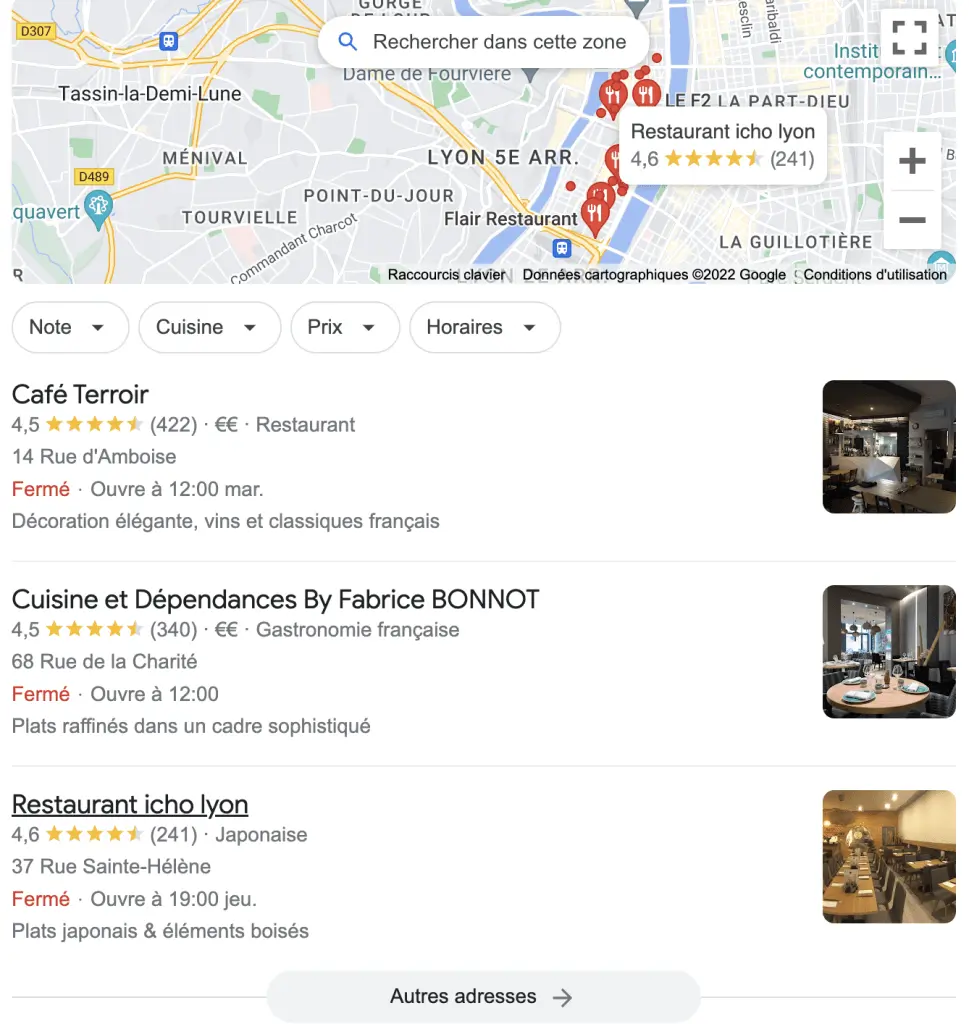Open the Horaires filter dropdown

484,327
